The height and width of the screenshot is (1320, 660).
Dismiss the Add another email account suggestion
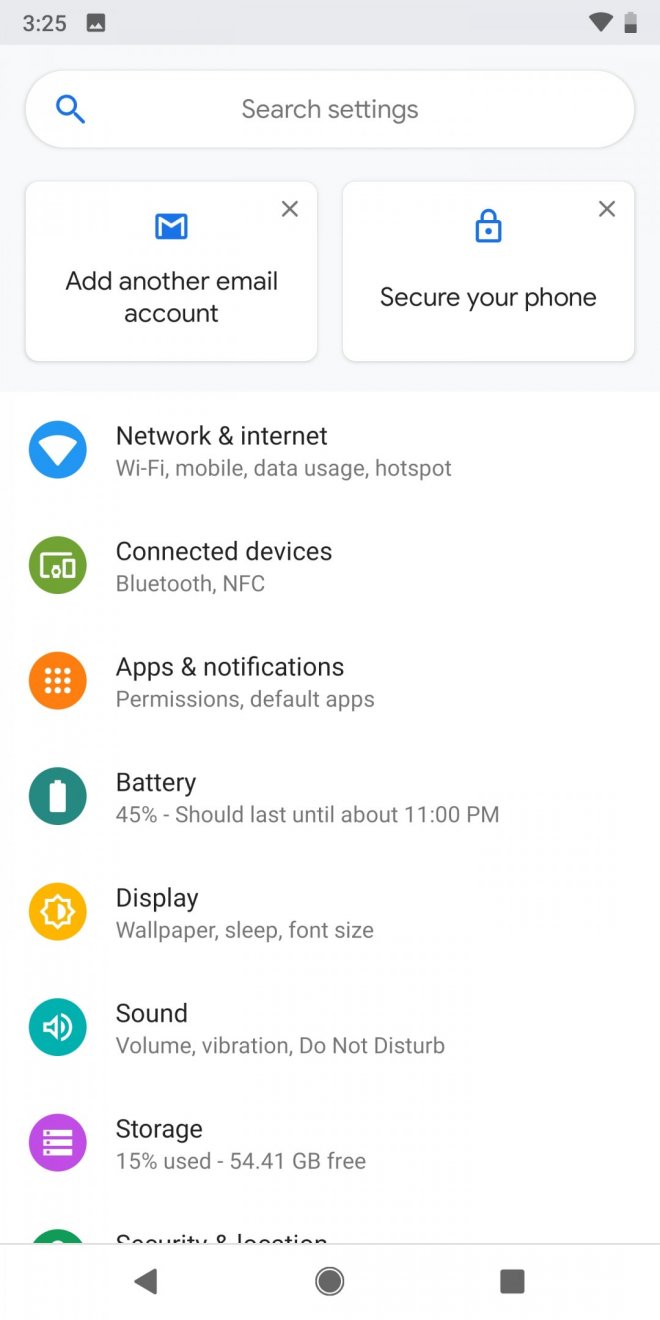click(290, 209)
